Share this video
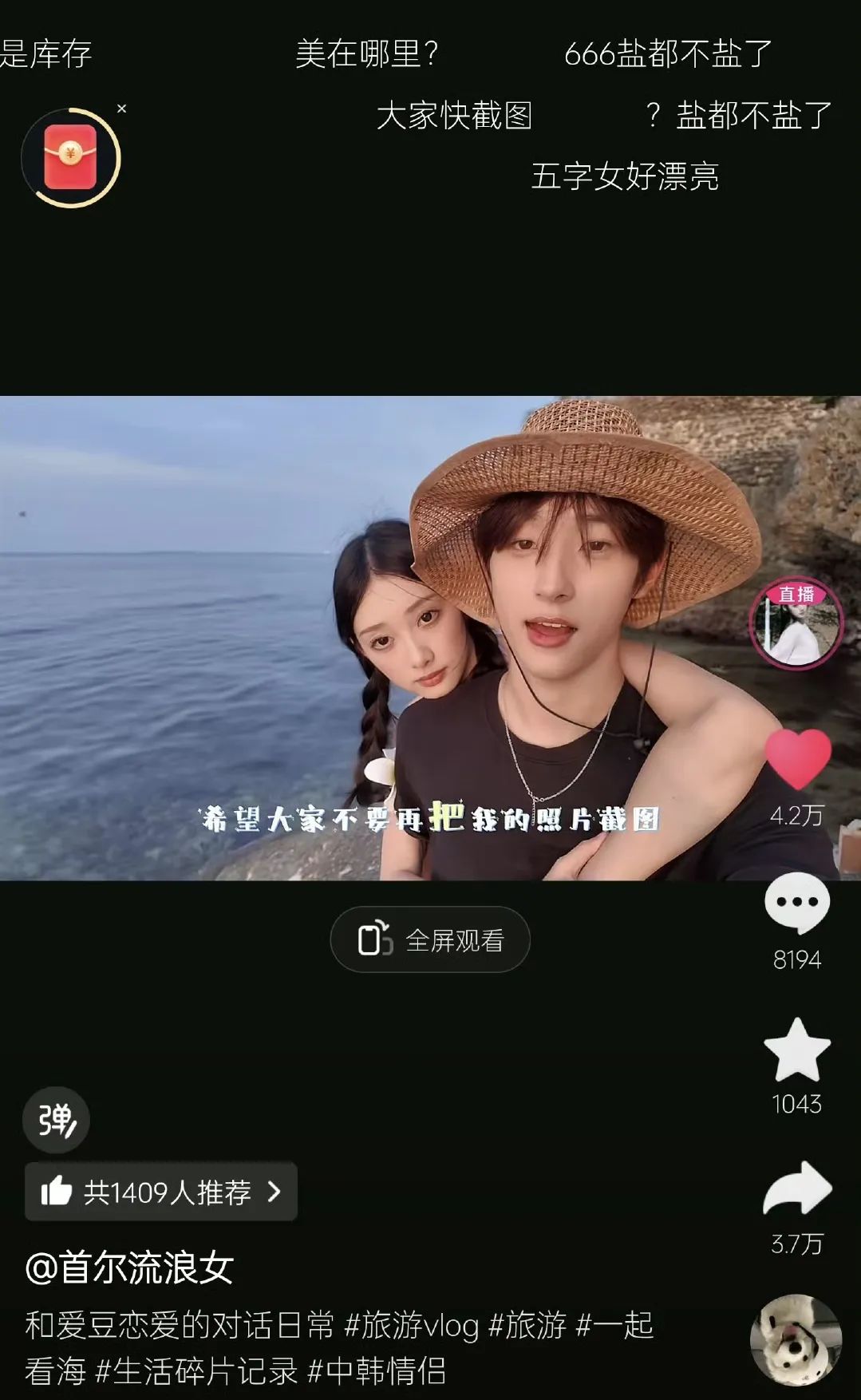This screenshot has height=1400, width=861. (x=796, y=1189)
